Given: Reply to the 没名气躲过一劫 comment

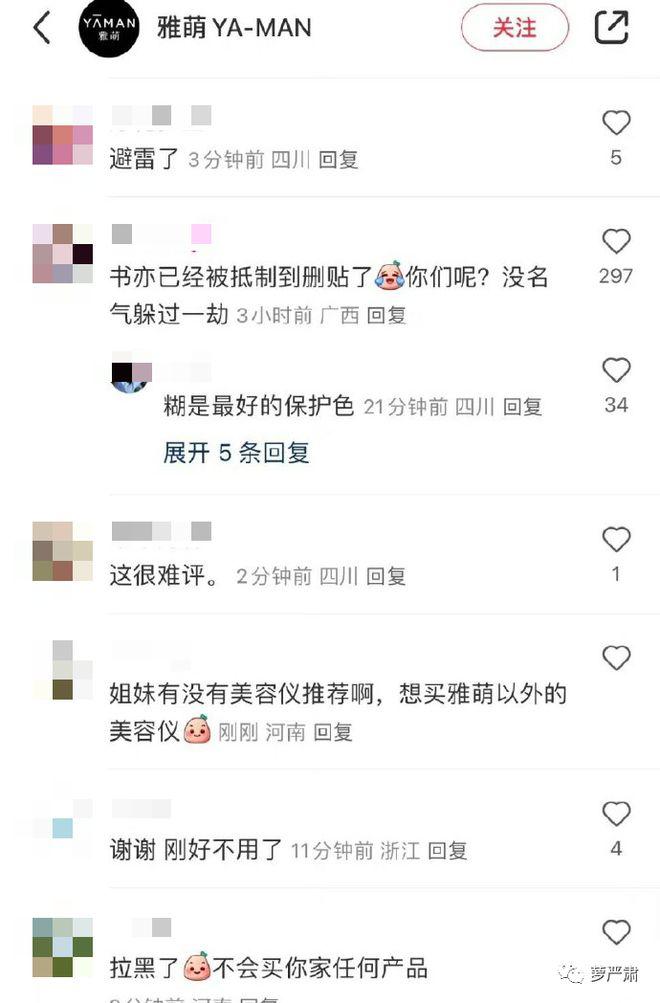Looking at the screenshot, I should (386, 315).
